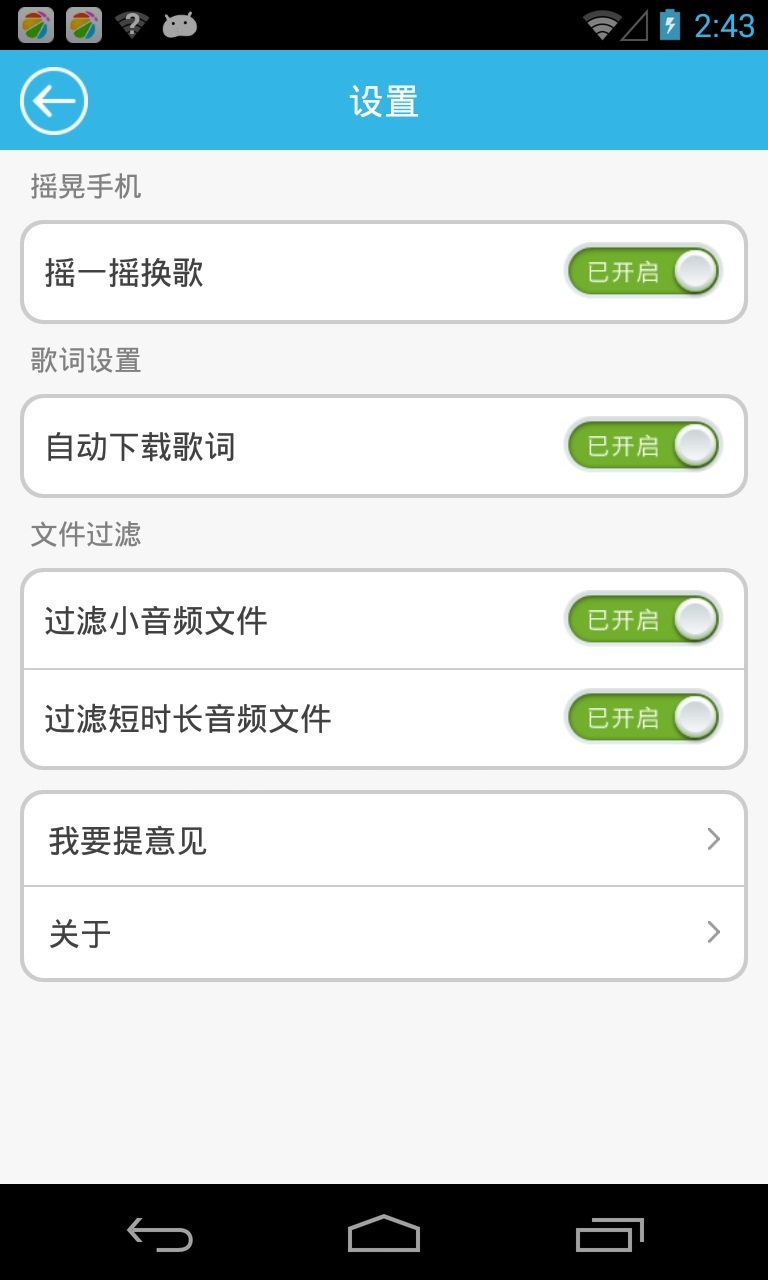Switch off 过滤短时长音频文件

tap(643, 717)
